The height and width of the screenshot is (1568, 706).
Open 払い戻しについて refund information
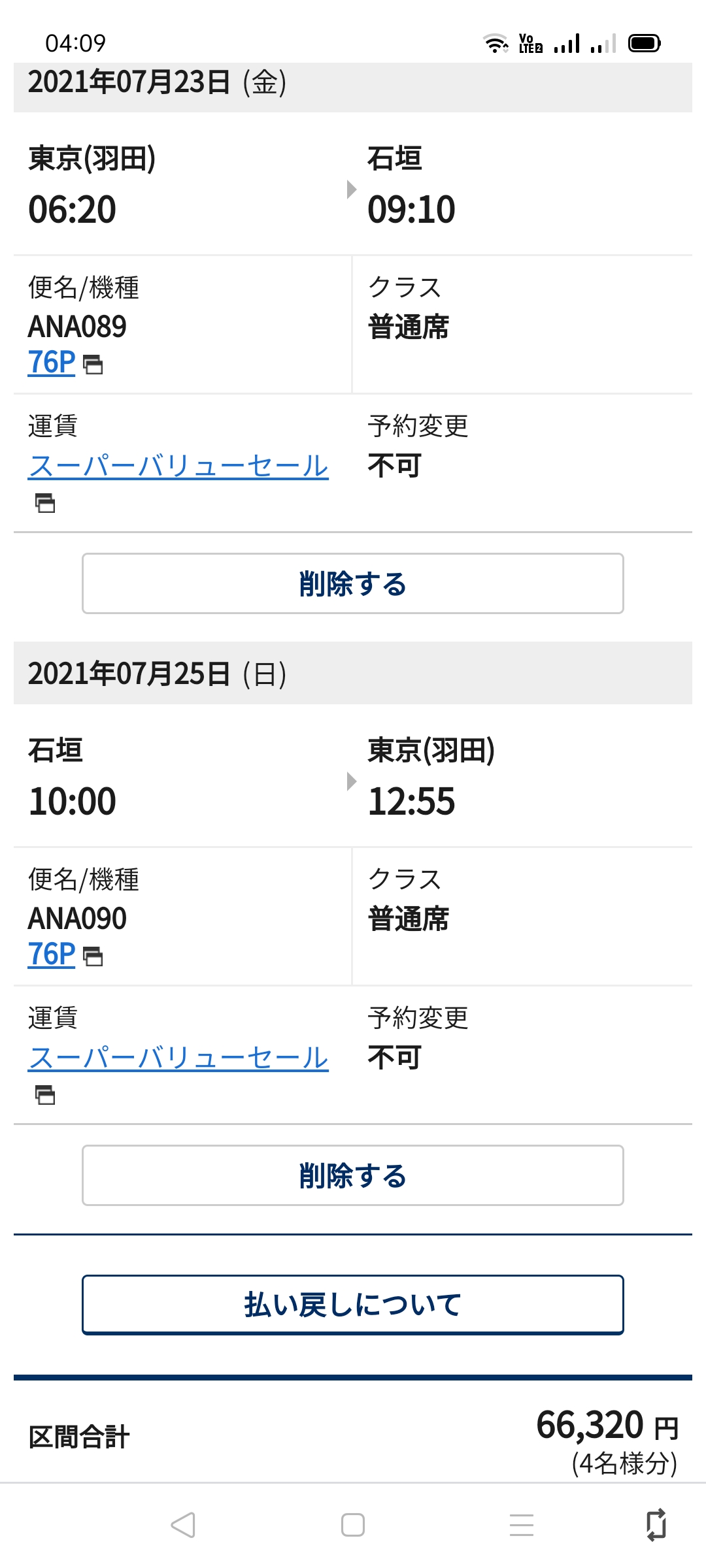click(353, 1305)
